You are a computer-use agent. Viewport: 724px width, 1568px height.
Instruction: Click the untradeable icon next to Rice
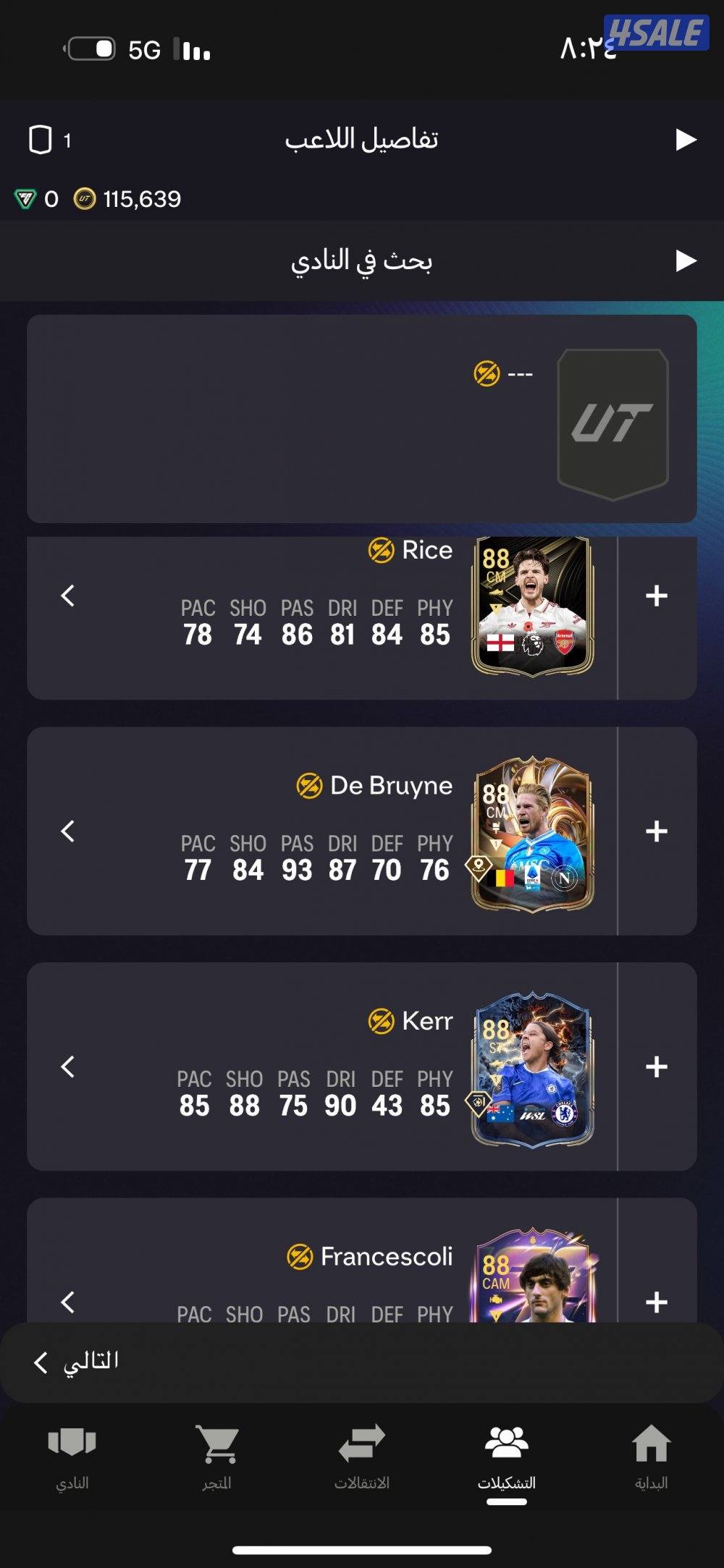click(x=379, y=551)
